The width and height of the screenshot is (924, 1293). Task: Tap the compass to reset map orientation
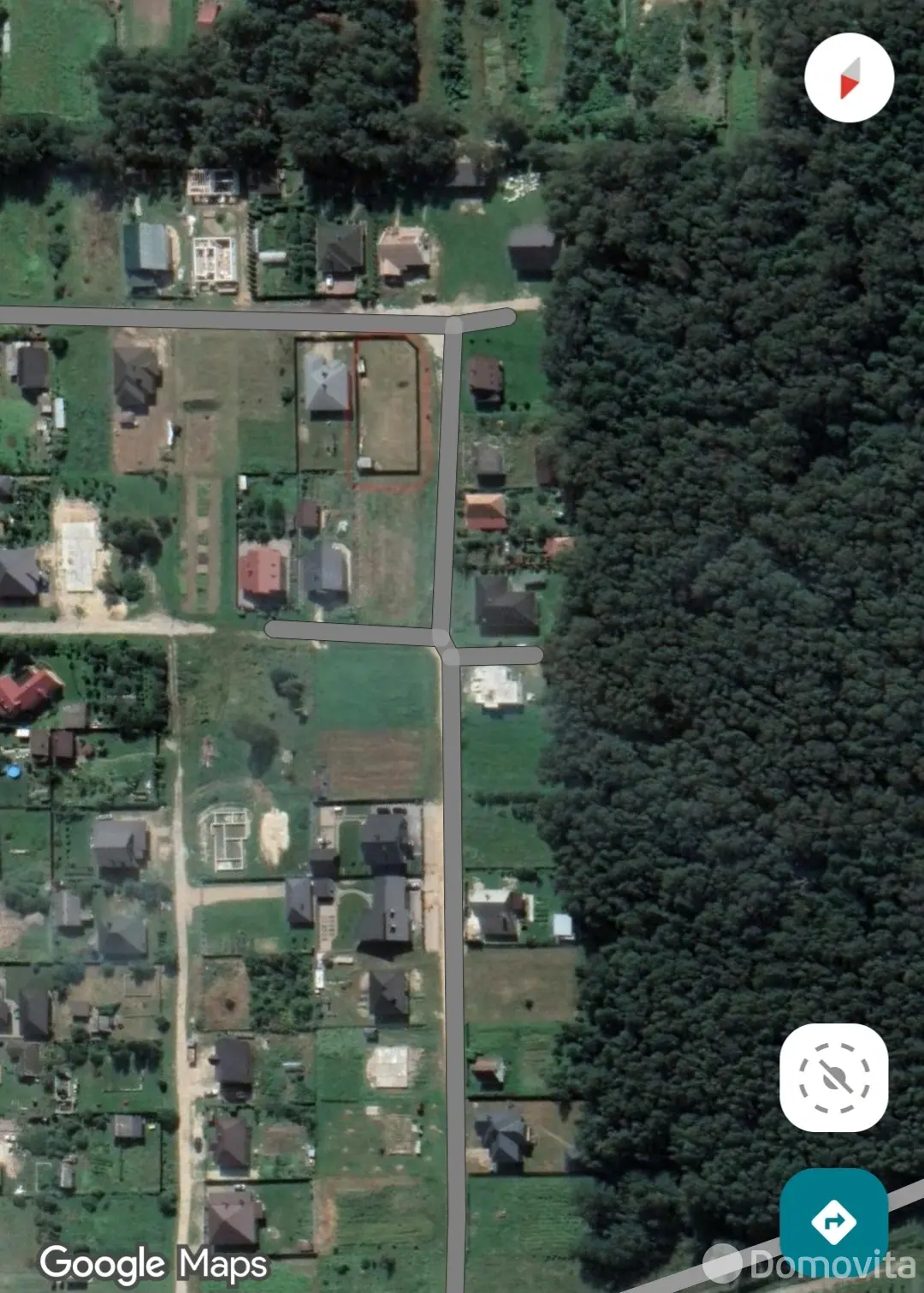click(x=849, y=78)
